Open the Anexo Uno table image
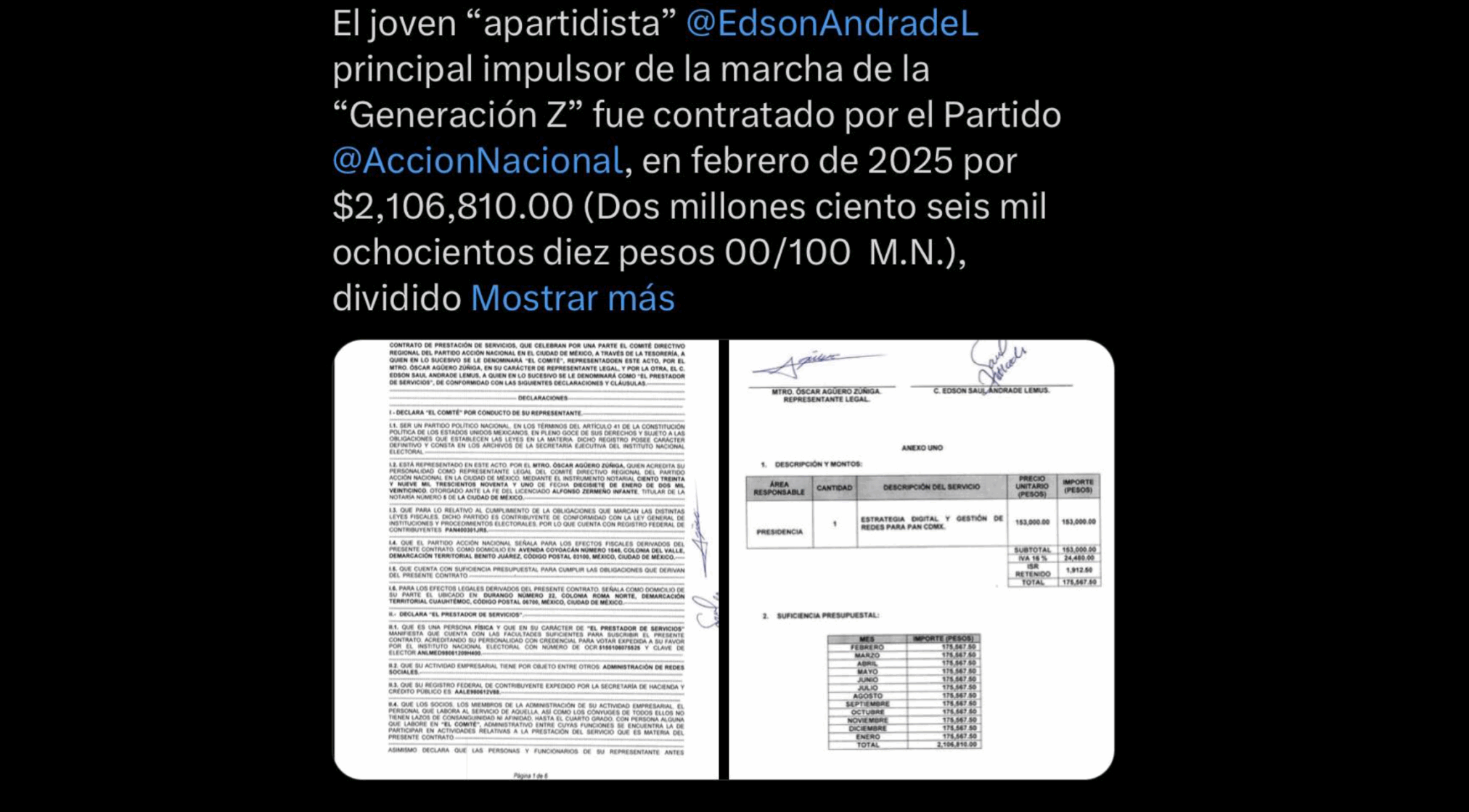The width and height of the screenshot is (1469, 812). (x=921, y=559)
